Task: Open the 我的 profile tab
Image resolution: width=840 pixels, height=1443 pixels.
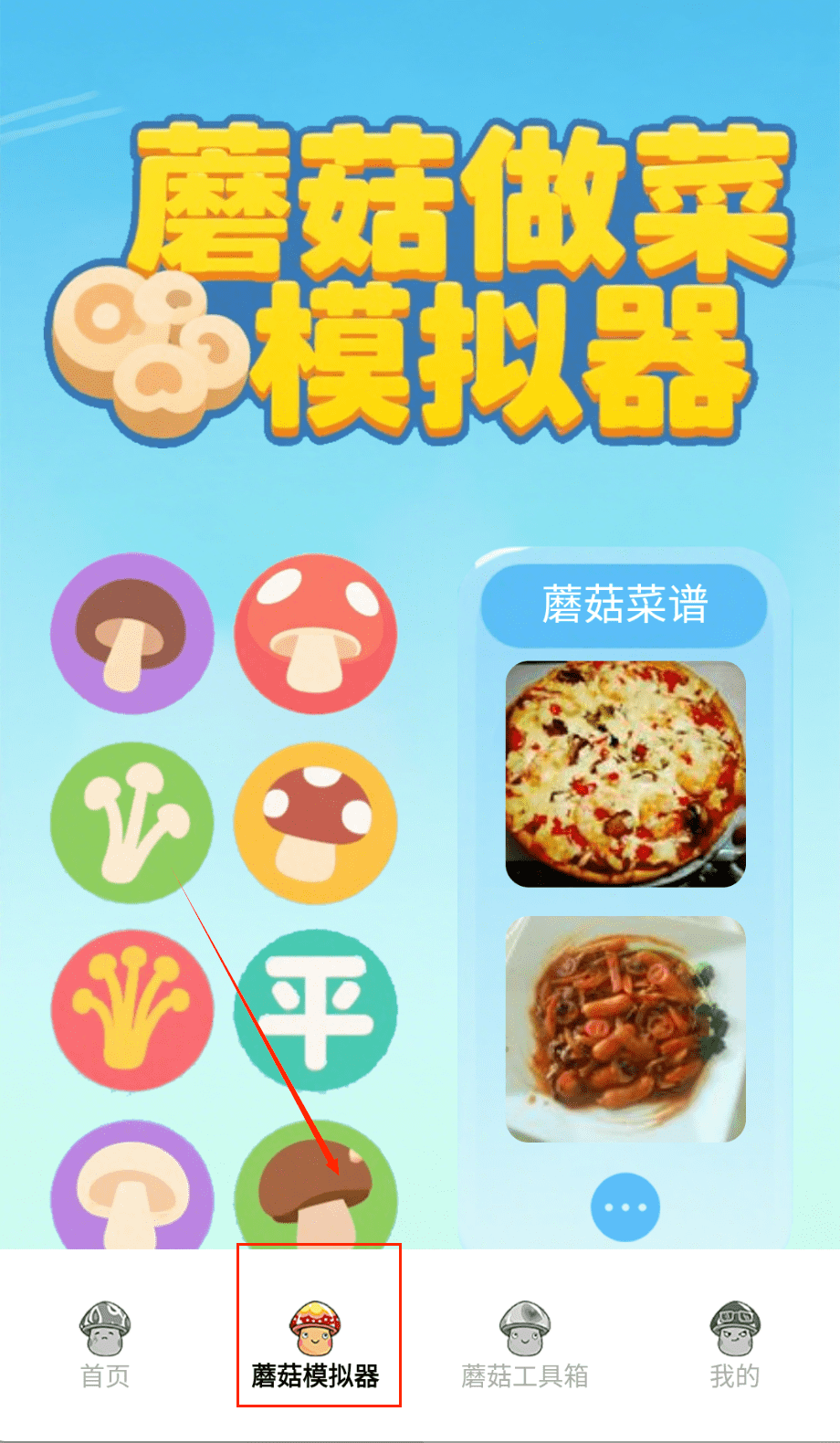Action: pos(735,1344)
